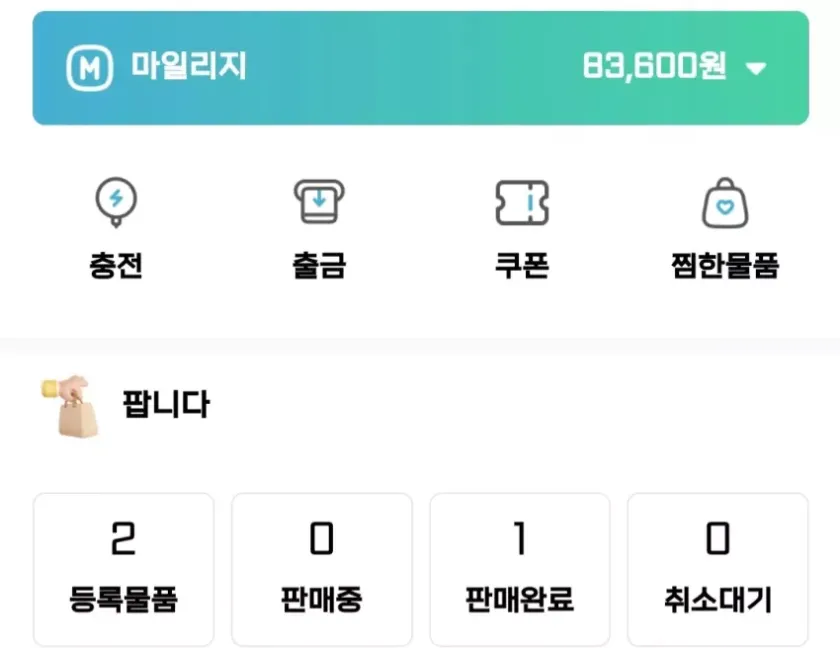This screenshot has height=648, width=840.
Task: Open 출금 to withdraw mileage
Action: coord(319,228)
